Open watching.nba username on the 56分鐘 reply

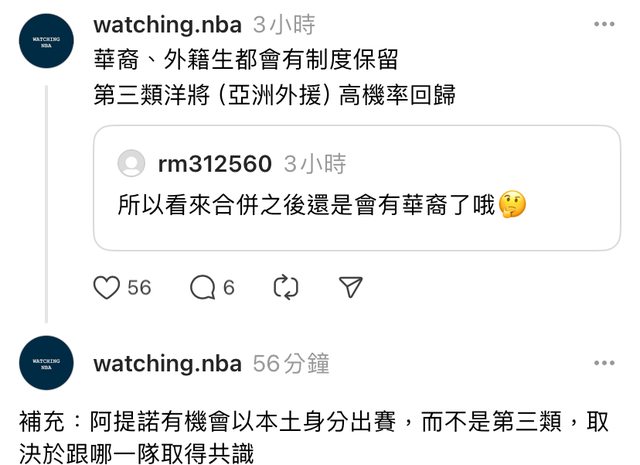click(167, 363)
